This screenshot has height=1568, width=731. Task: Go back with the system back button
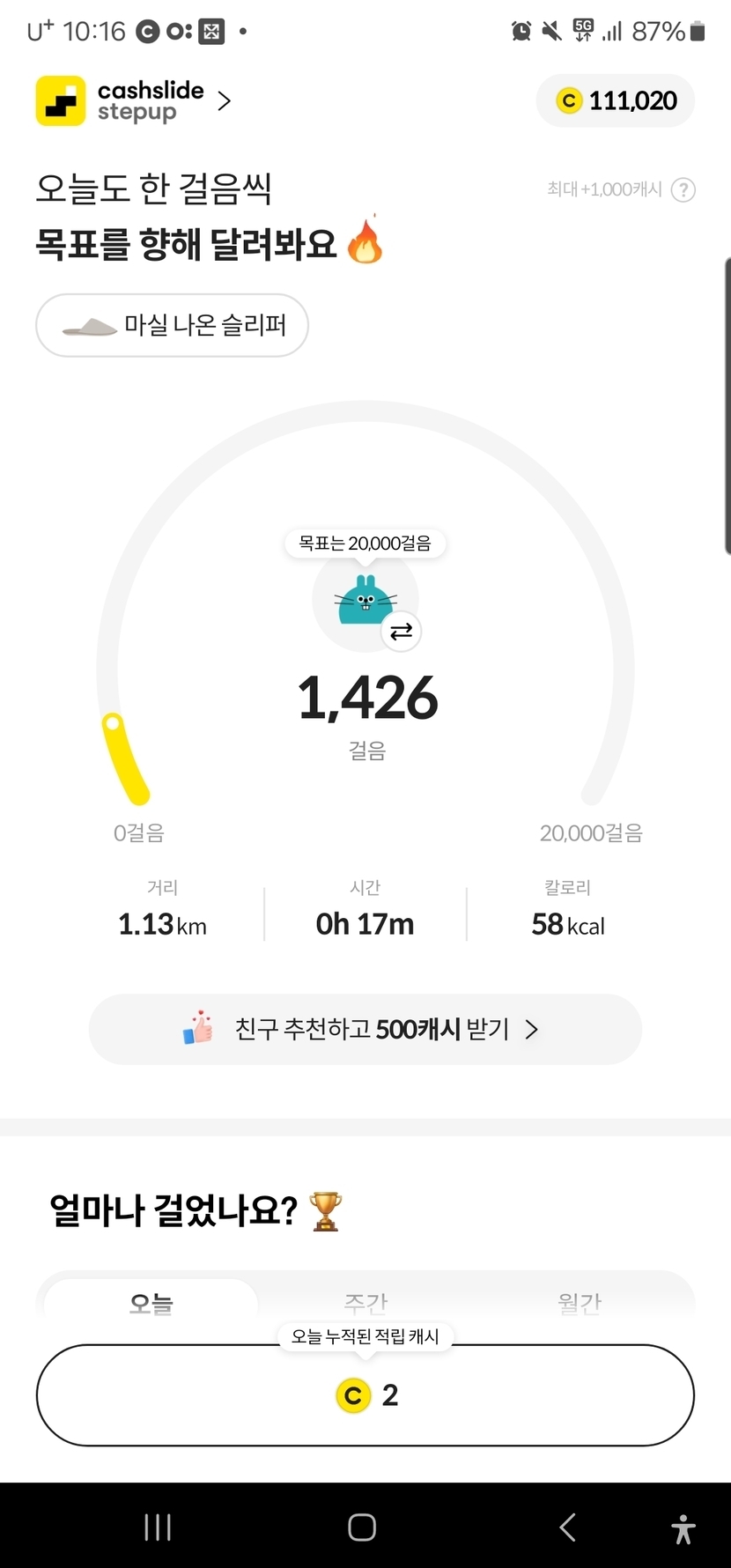tap(568, 1527)
